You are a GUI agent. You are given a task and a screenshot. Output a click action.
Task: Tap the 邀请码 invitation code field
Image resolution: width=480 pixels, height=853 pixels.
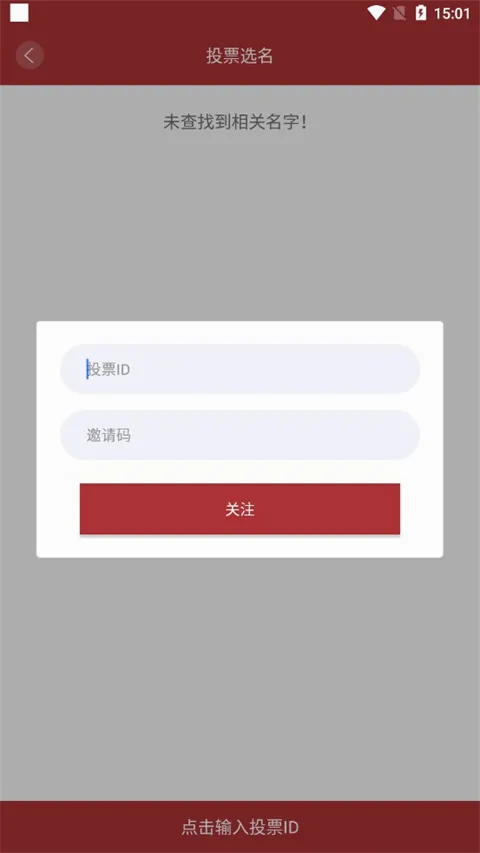[240, 435]
